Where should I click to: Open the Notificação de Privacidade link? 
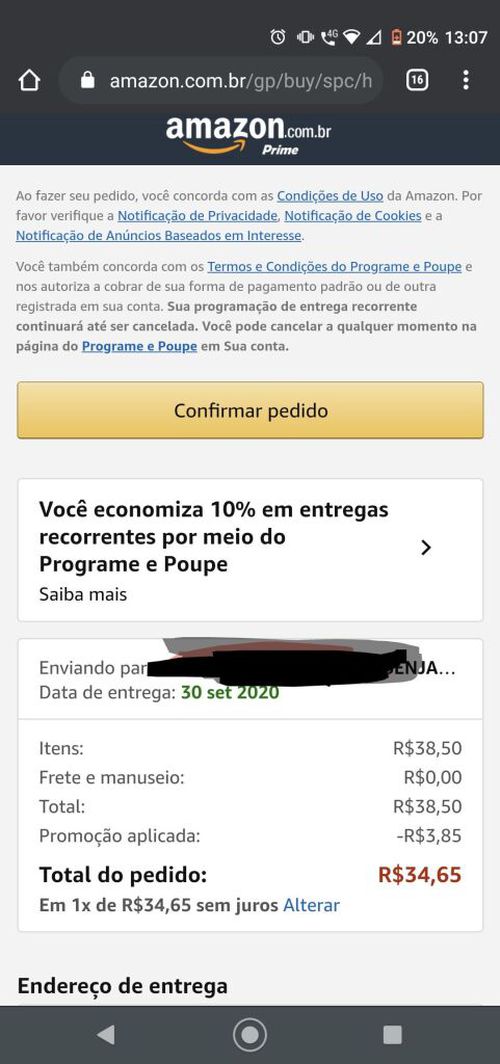click(198, 216)
